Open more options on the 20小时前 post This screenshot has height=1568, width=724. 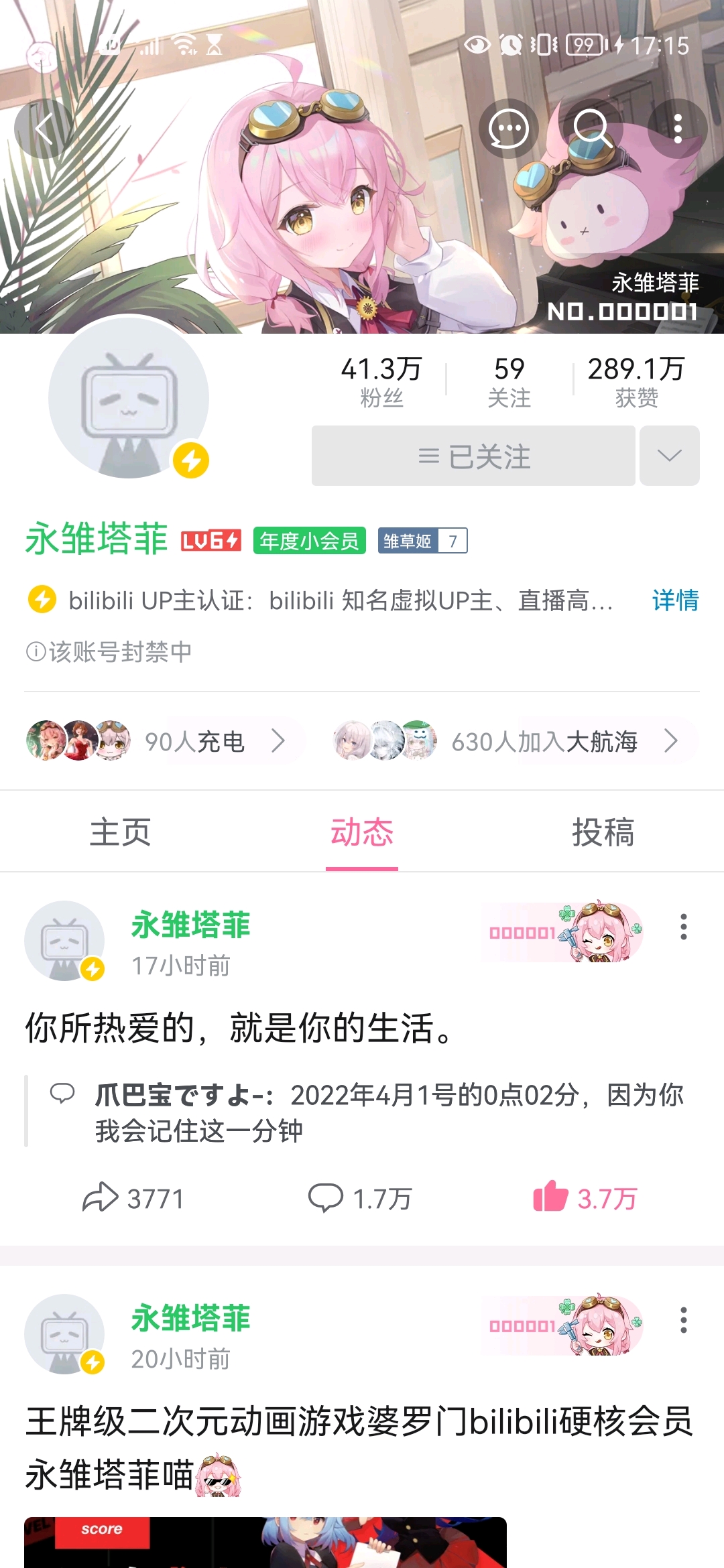click(x=683, y=1320)
